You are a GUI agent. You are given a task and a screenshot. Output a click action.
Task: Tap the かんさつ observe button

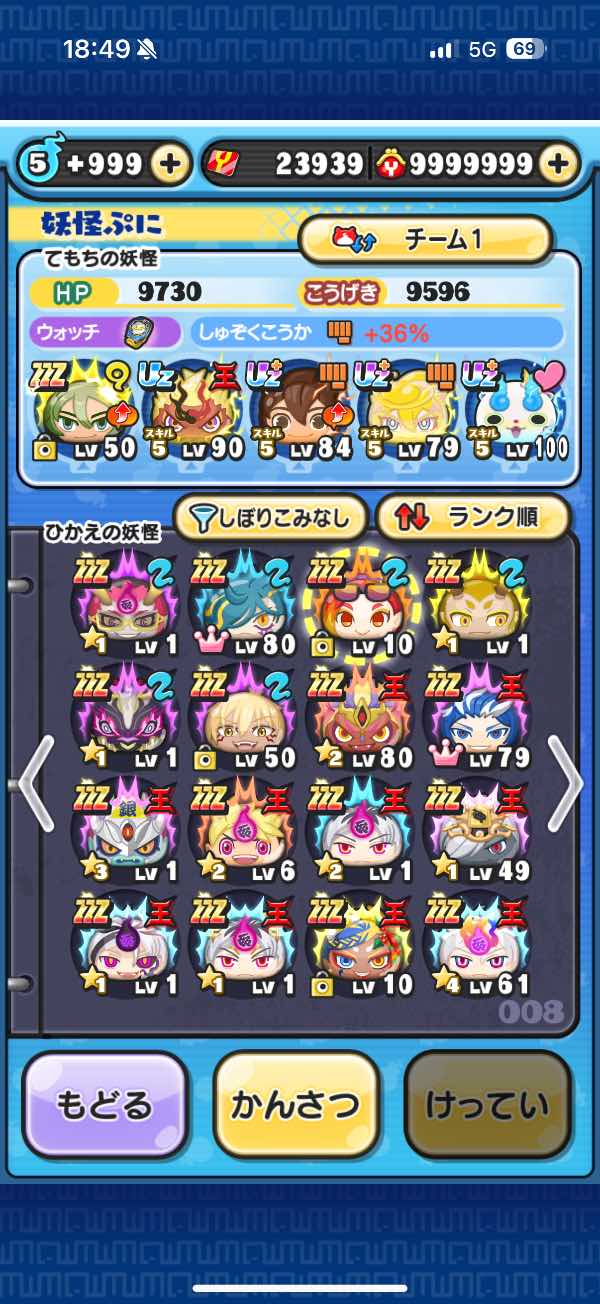[296, 1104]
